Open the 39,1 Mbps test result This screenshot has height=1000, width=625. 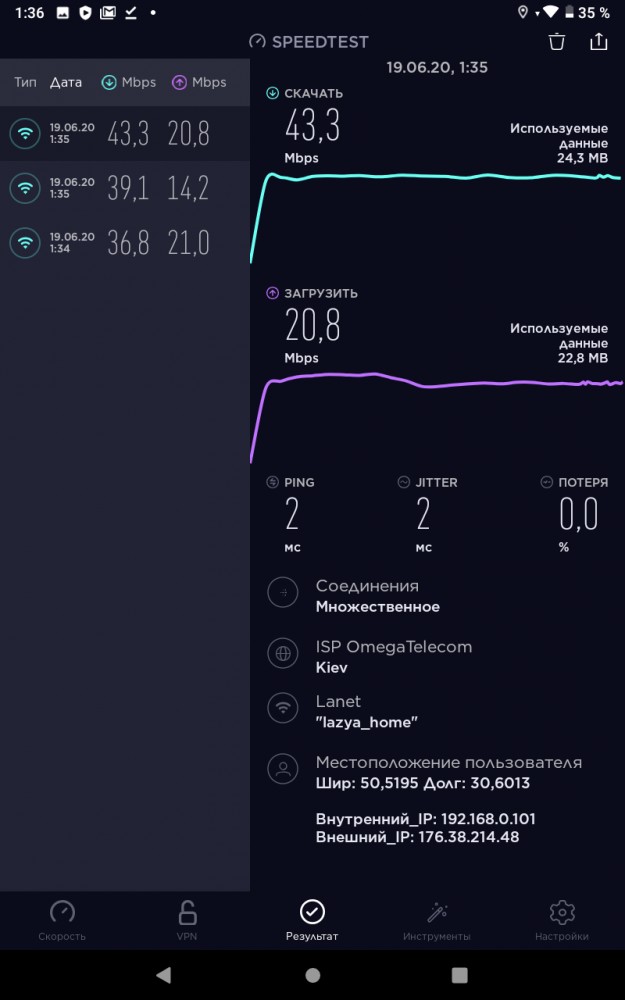pos(125,187)
